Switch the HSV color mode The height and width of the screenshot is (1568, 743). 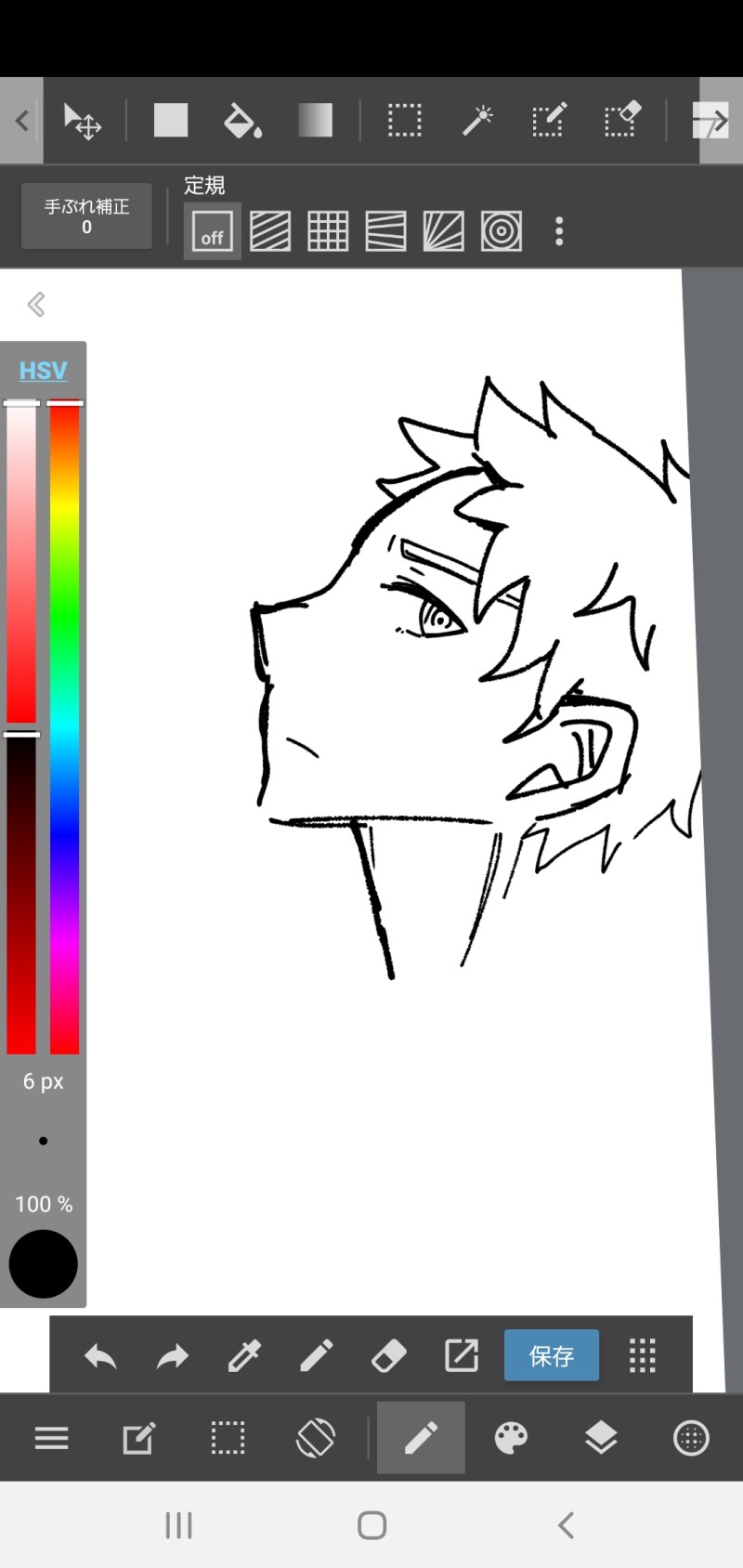tap(43, 371)
